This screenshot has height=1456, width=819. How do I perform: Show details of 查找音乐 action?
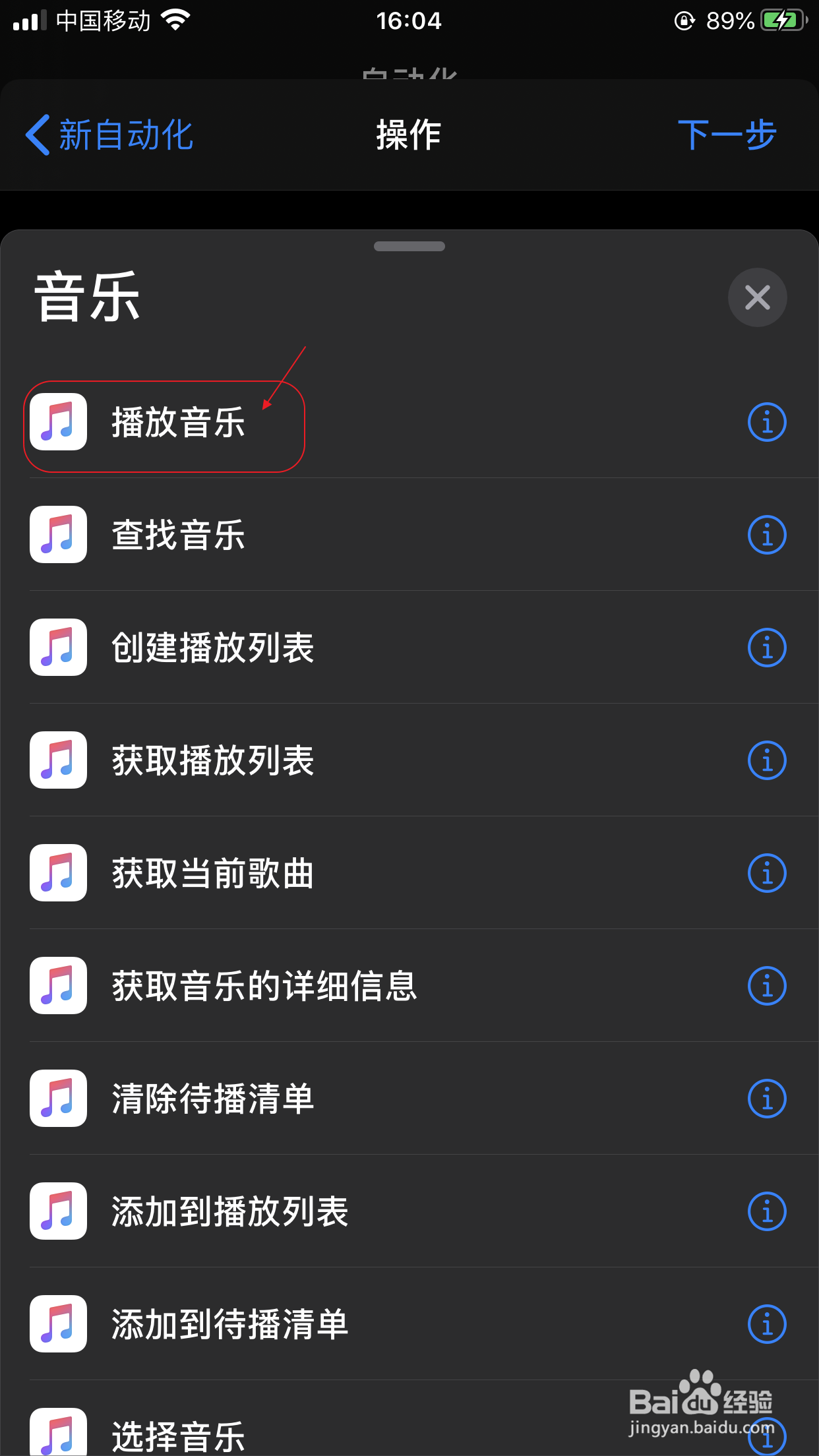pos(766,535)
